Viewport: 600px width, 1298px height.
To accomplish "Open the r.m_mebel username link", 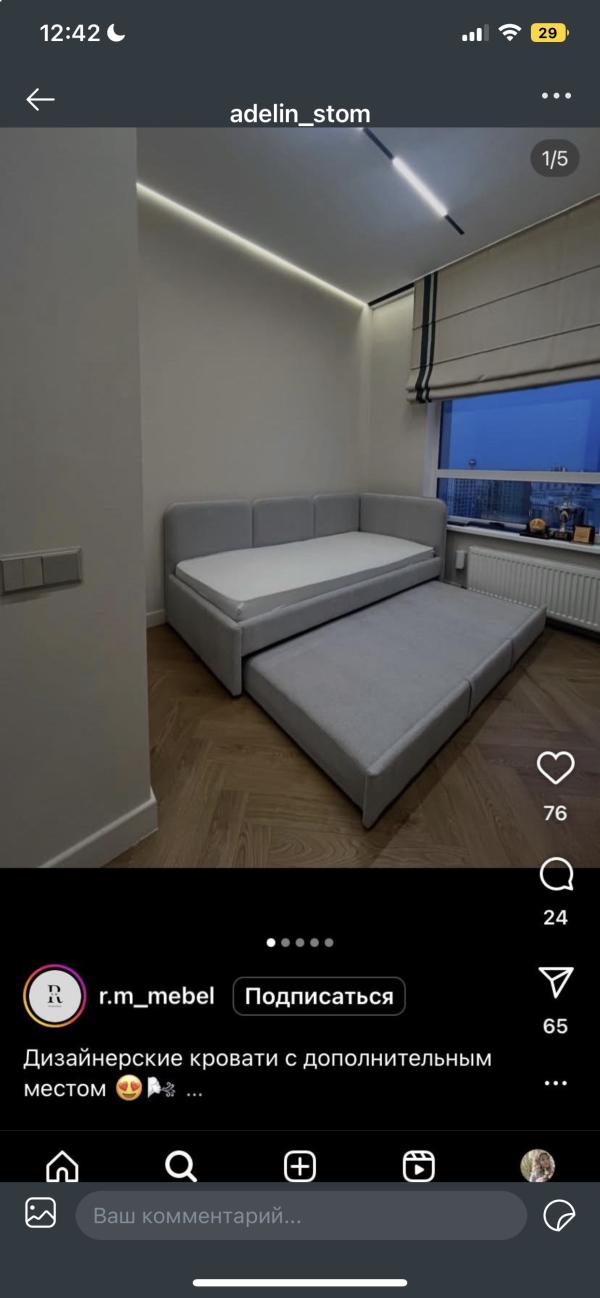I will [x=156, y=996].
